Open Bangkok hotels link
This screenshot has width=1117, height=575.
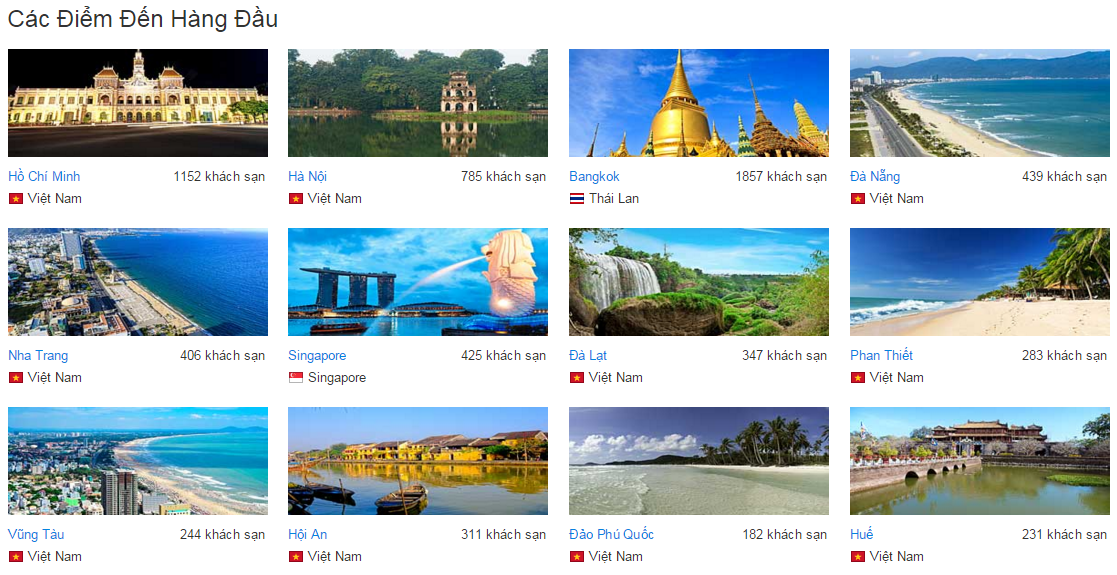(594, 176)
